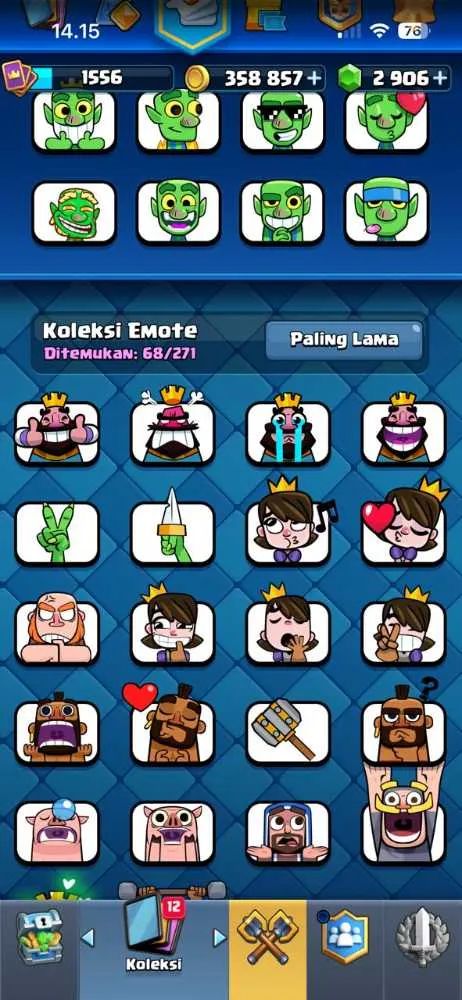Tap the right arrow beside Koleksi

click(x=220, y=937)
